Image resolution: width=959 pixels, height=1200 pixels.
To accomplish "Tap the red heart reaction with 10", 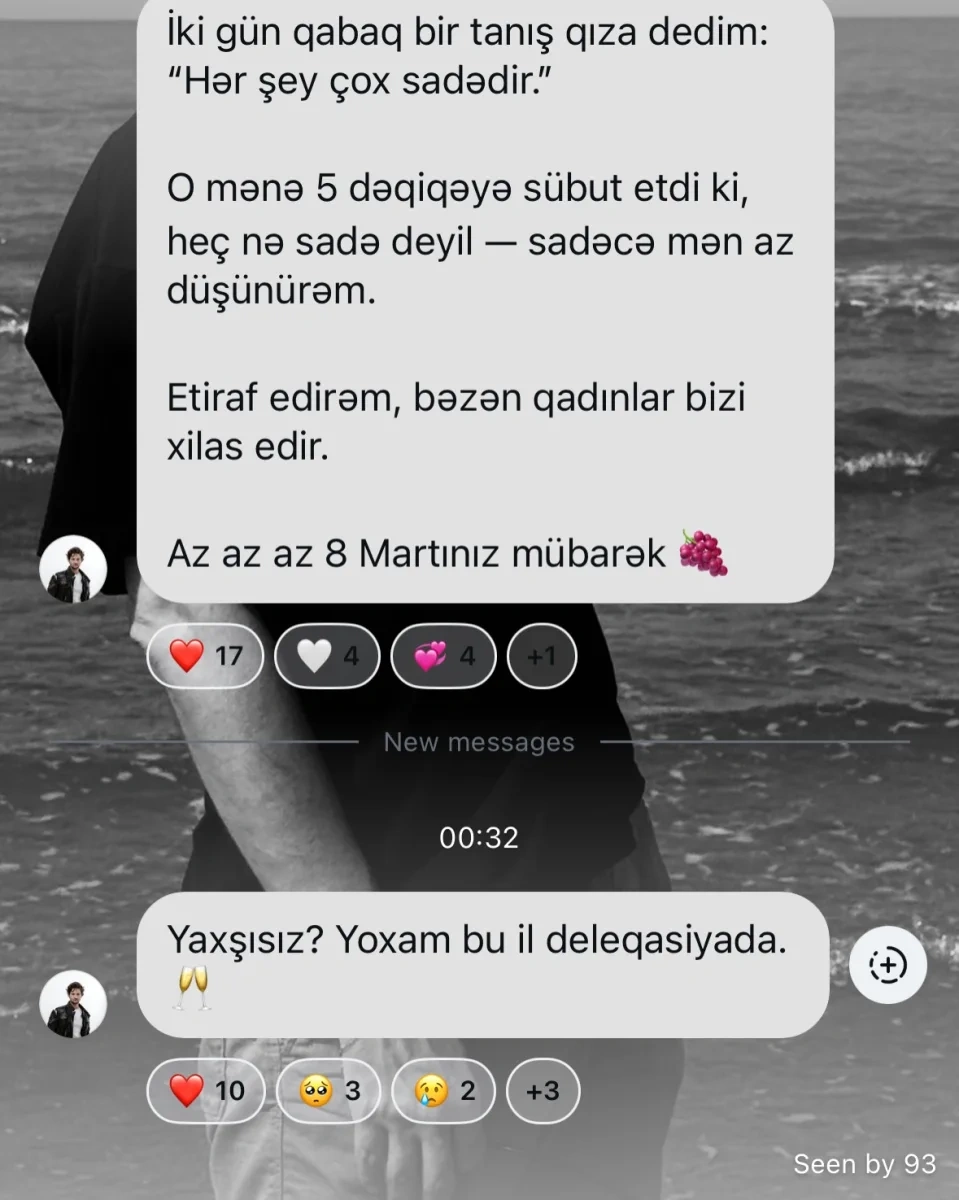I will pyautogui.click(x=206, y=1090).
